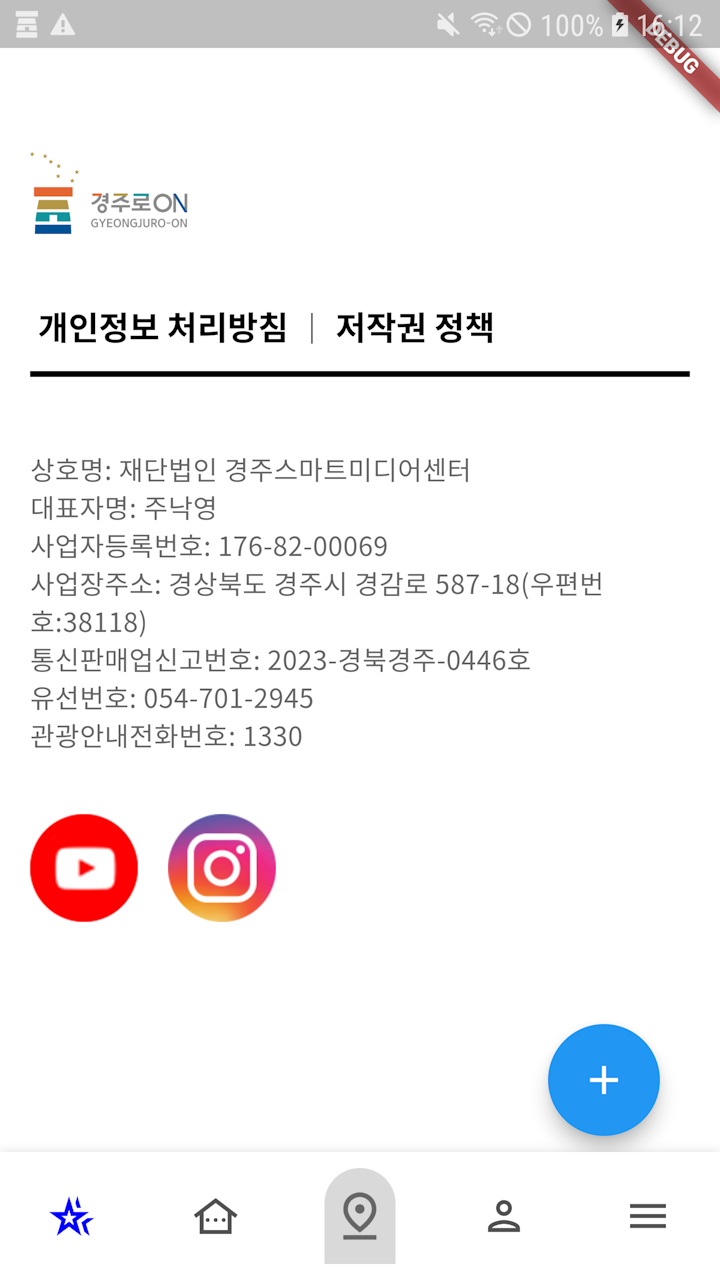This screenshot has height=1280, width=720.
Task: Open the hamburger menu tab
Action: click(648, 1216)
